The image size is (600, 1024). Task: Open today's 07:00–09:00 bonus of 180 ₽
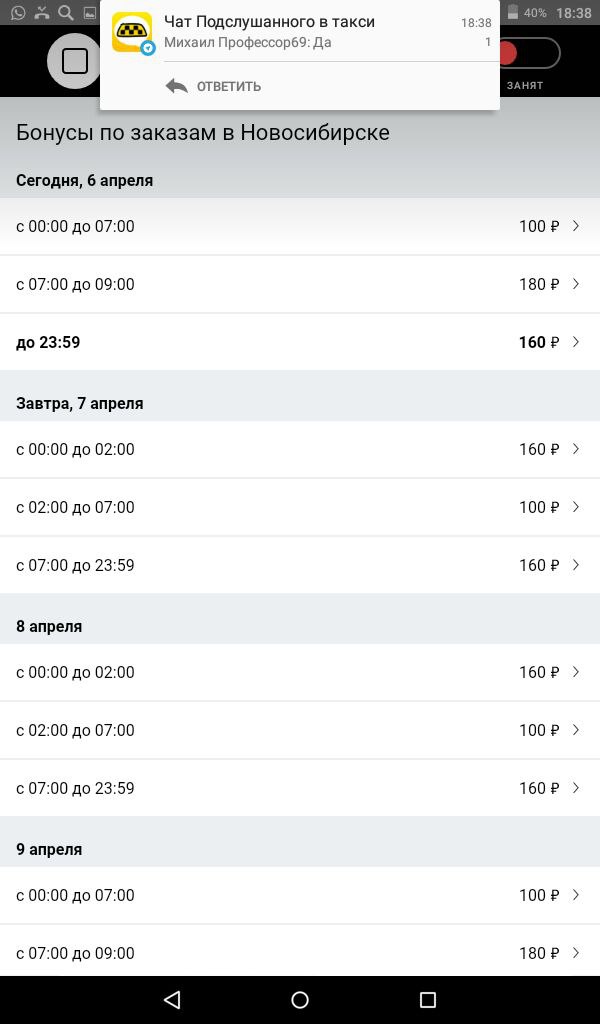300,284
